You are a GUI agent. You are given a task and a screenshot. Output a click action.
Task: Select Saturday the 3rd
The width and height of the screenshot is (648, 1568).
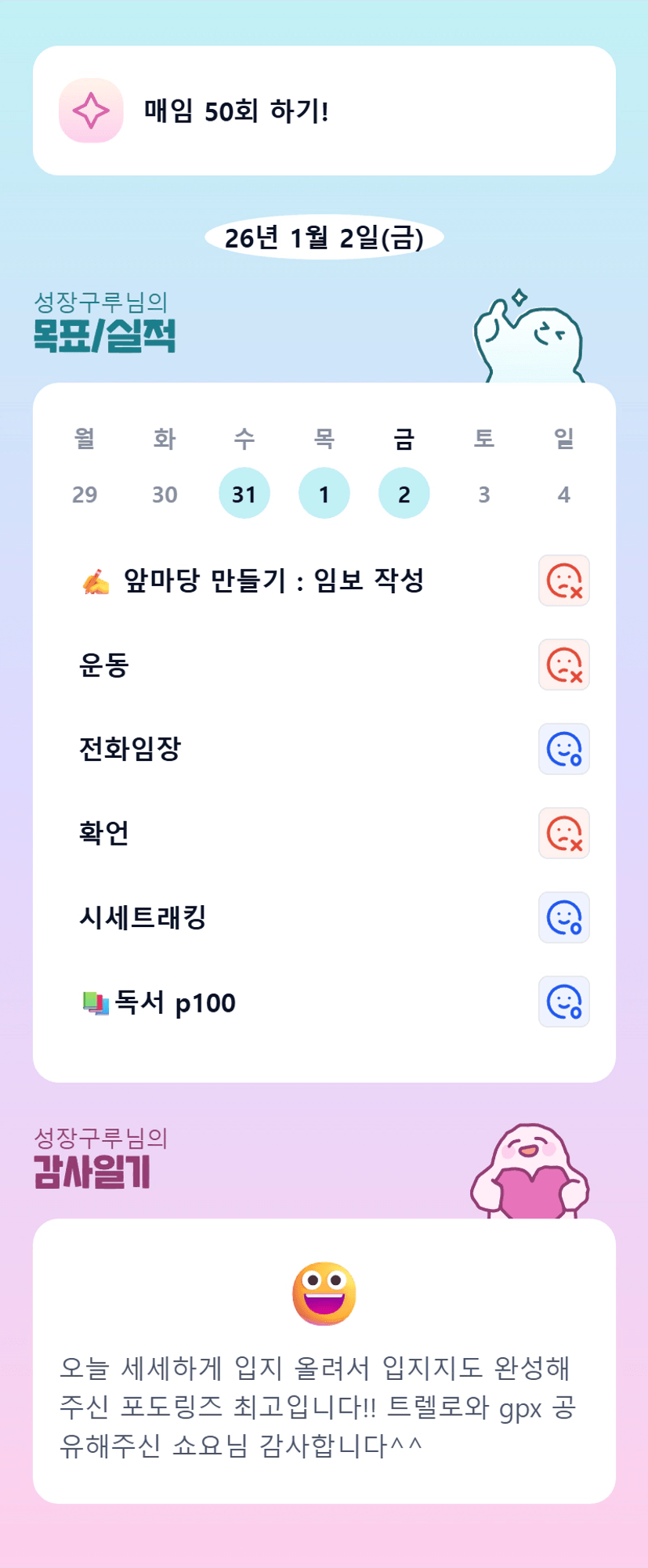(484, 494)
